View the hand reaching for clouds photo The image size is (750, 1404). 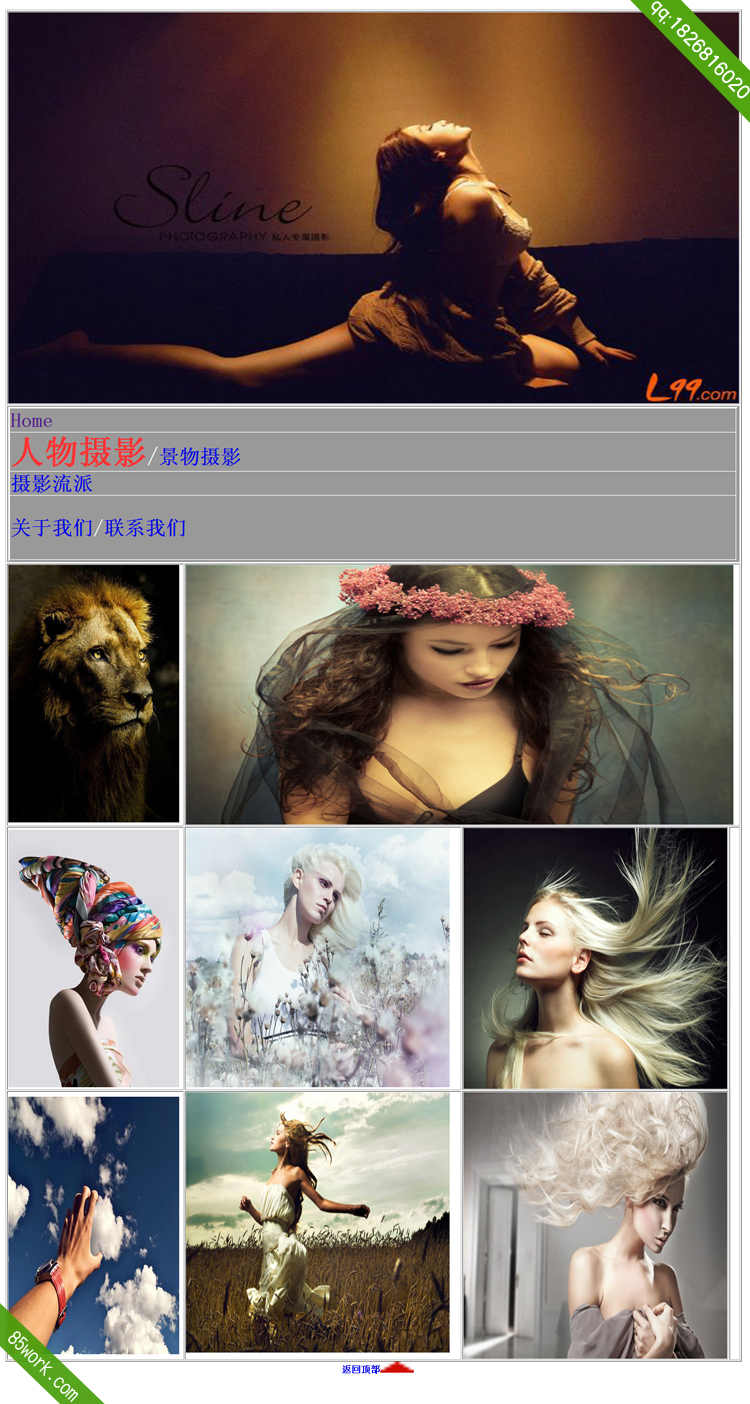pyautogui.click(x=94, y=1225)
